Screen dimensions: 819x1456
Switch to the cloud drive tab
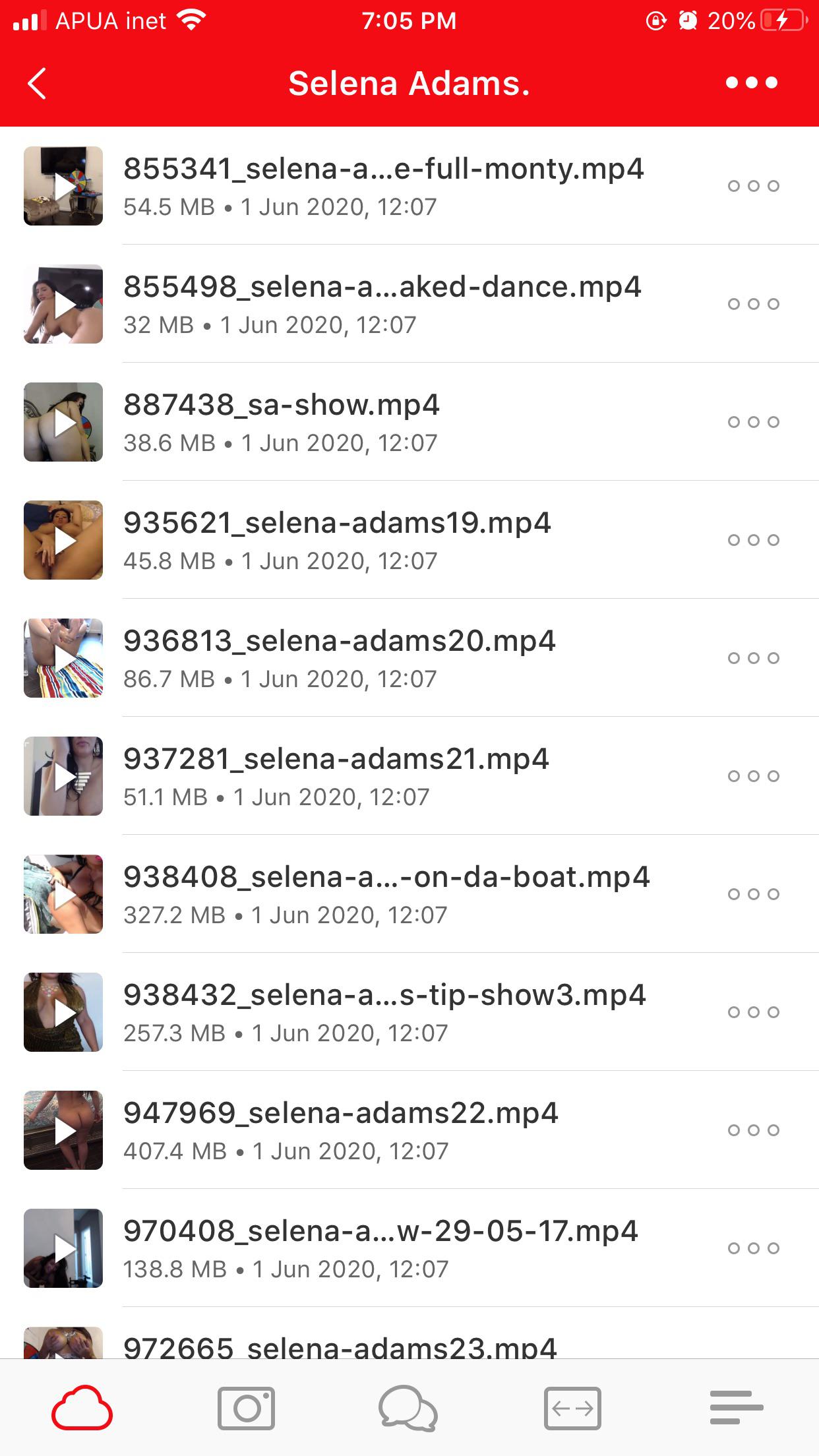[82, 1409]
